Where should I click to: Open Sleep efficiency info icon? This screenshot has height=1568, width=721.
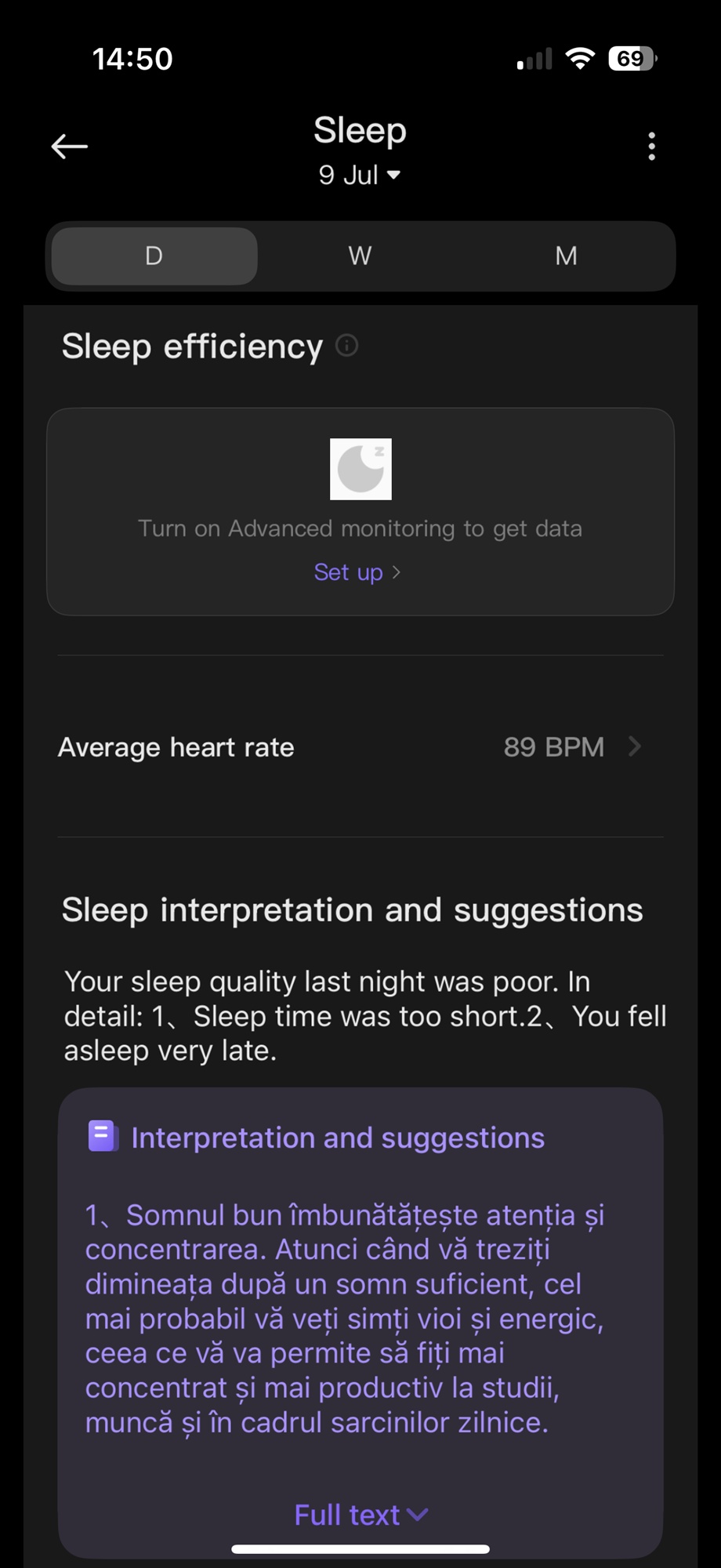(x=347, y=346)
